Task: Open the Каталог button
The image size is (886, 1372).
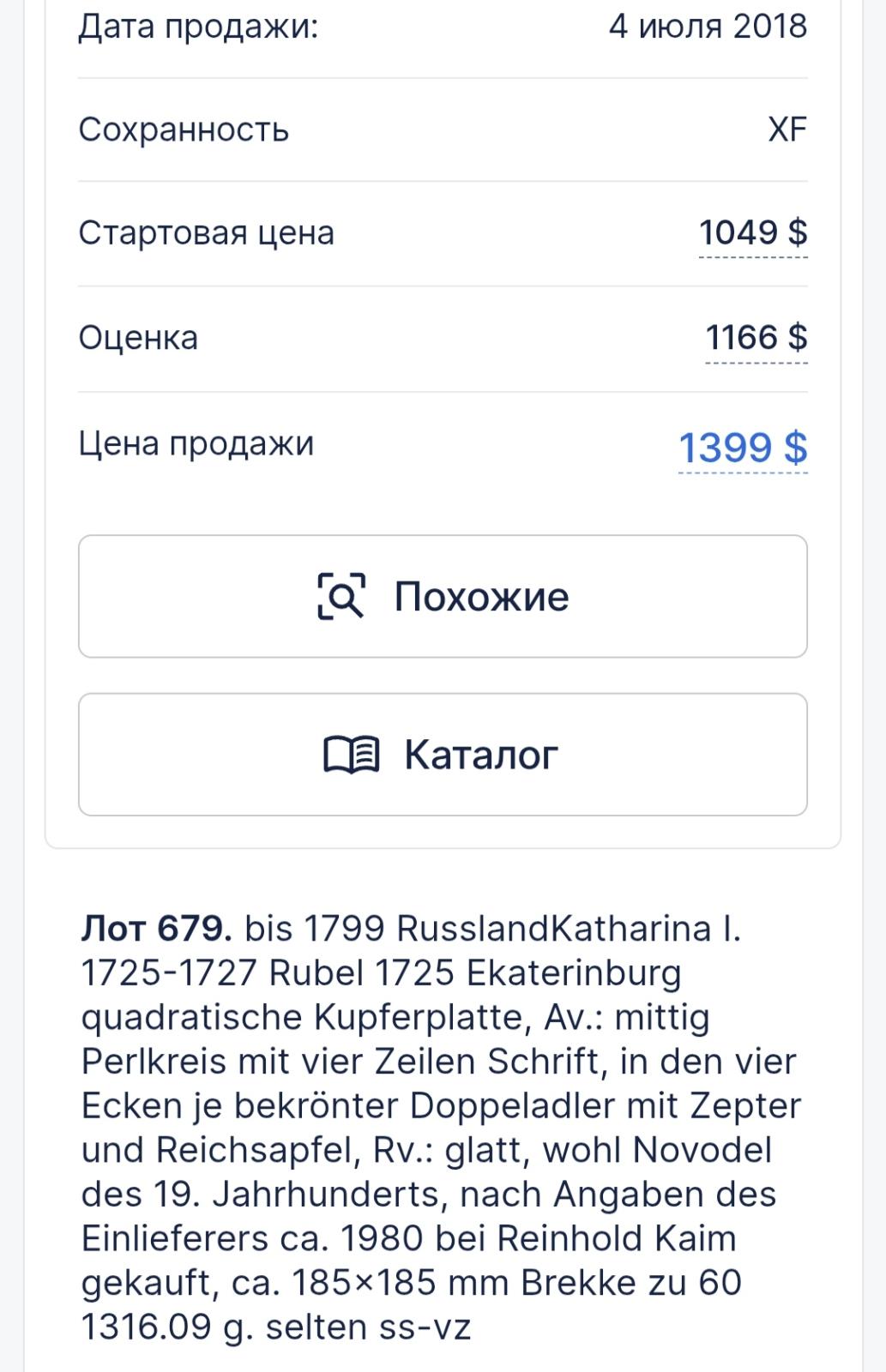Action: (443, 755)
